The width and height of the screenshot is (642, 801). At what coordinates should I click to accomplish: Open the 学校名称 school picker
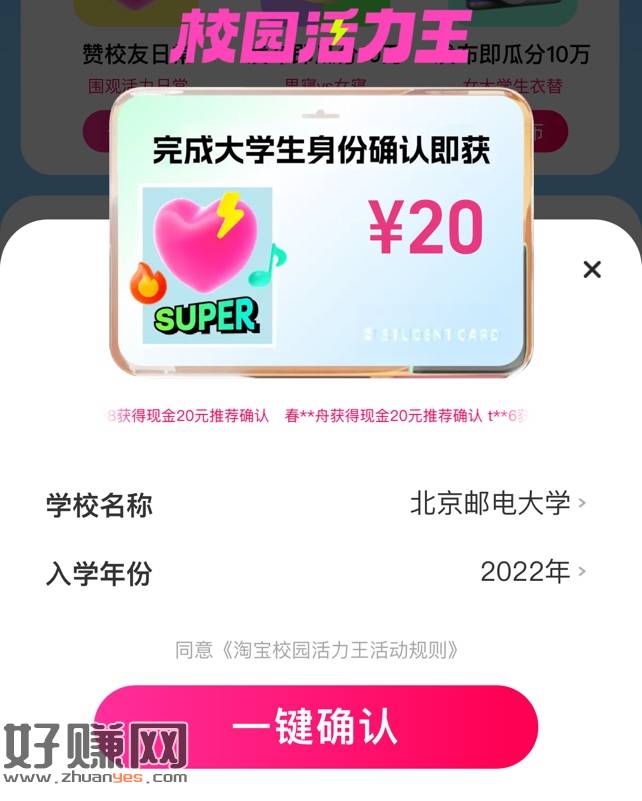(497, 503)
